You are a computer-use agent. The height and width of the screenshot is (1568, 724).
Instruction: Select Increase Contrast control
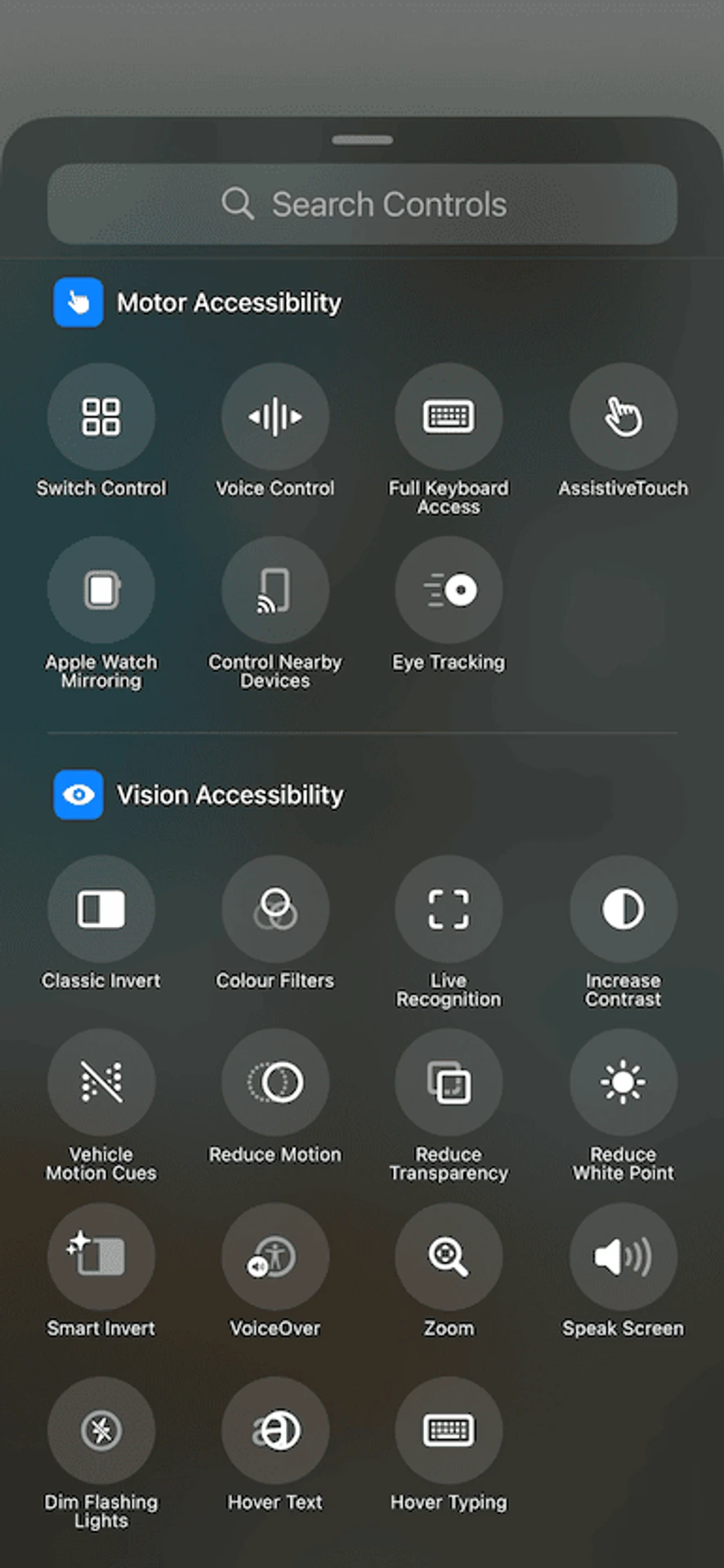click(623, 909)
